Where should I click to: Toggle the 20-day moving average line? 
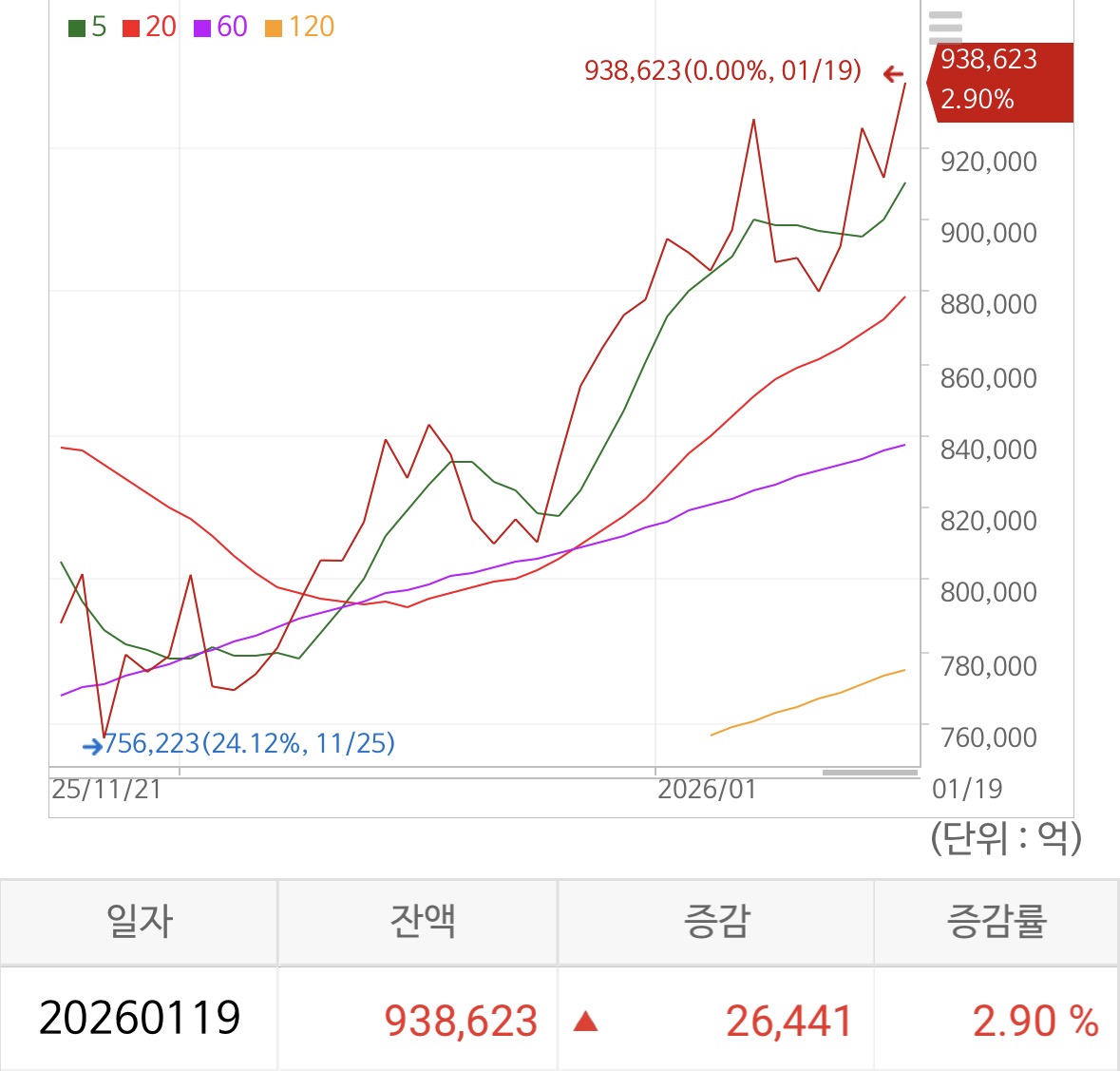149,28
